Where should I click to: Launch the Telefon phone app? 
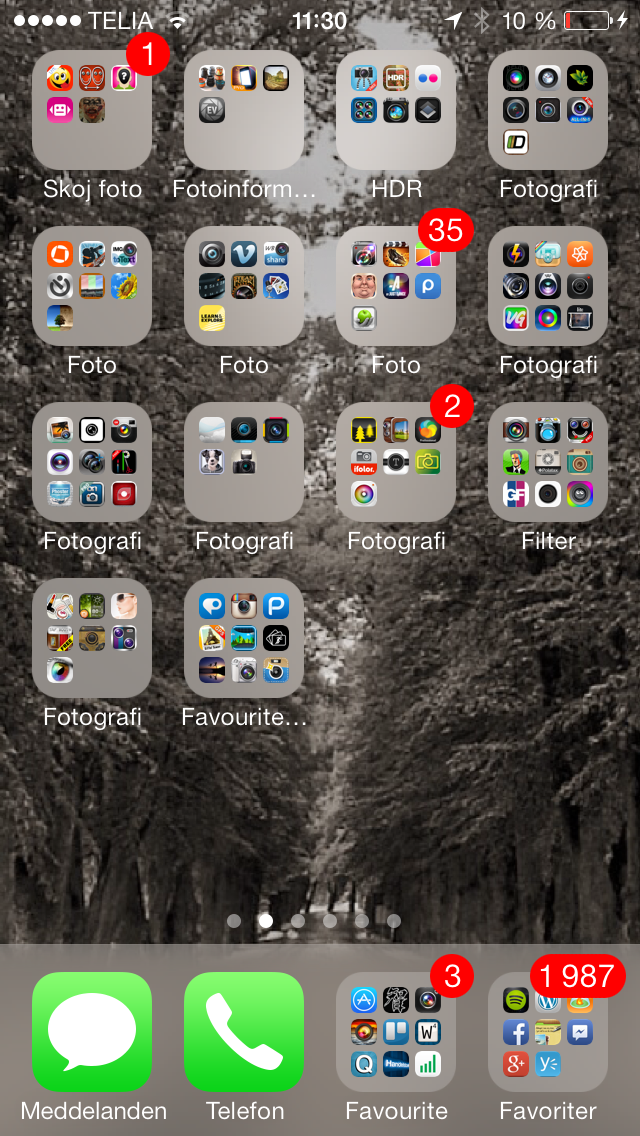pyautogui.click(x=244, y=1032)
